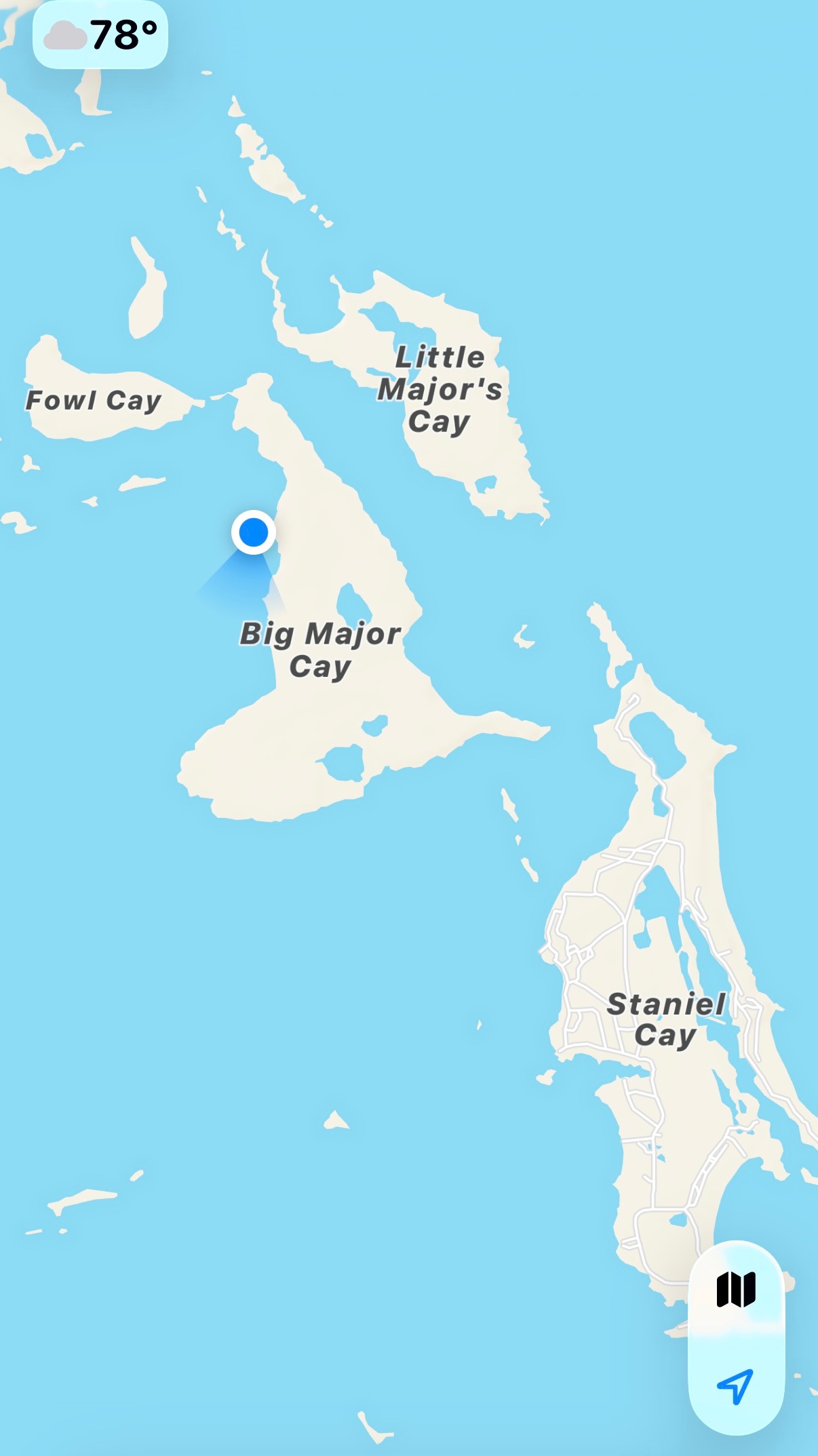Open the map modes button

[736, 1289]
